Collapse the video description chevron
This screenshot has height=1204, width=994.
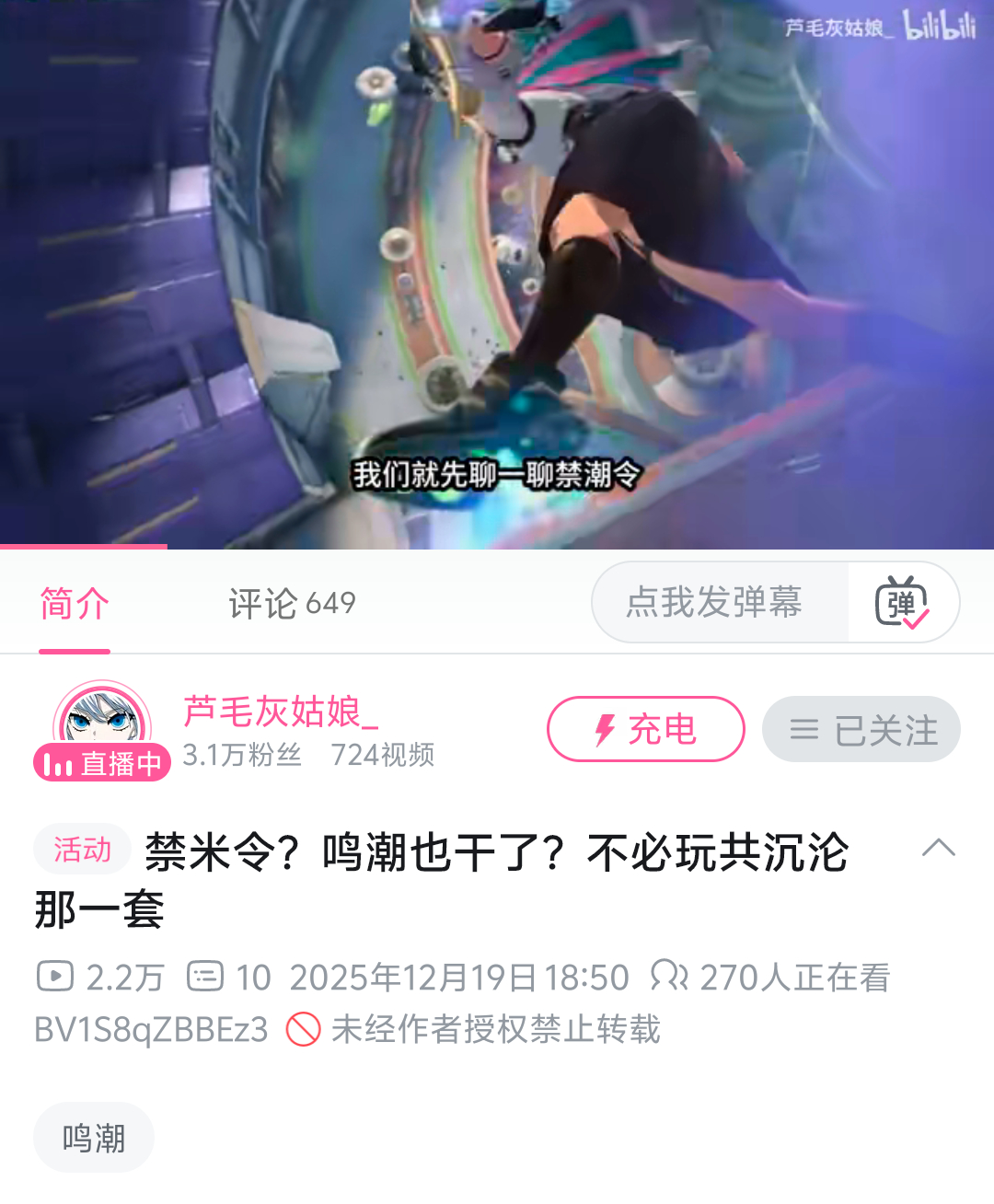pos(938,848)
